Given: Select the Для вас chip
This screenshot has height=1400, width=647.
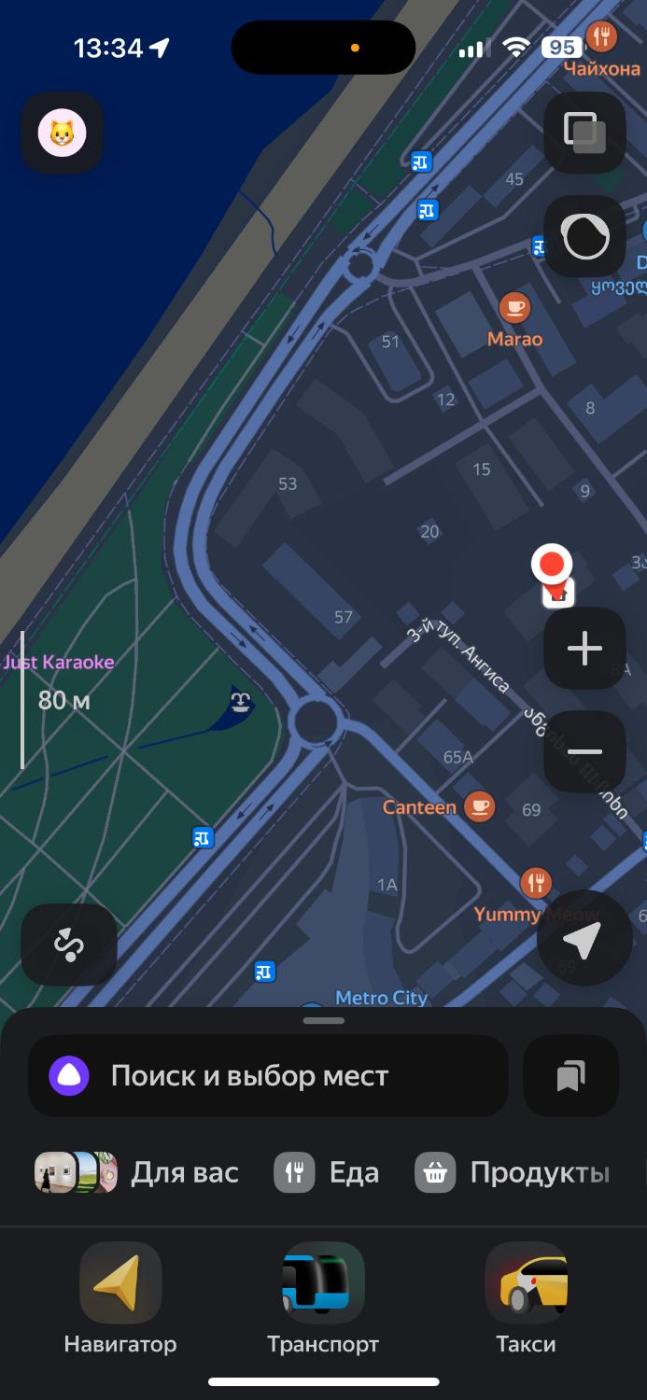Looking at the screenshot, I should pos(138,1172).
